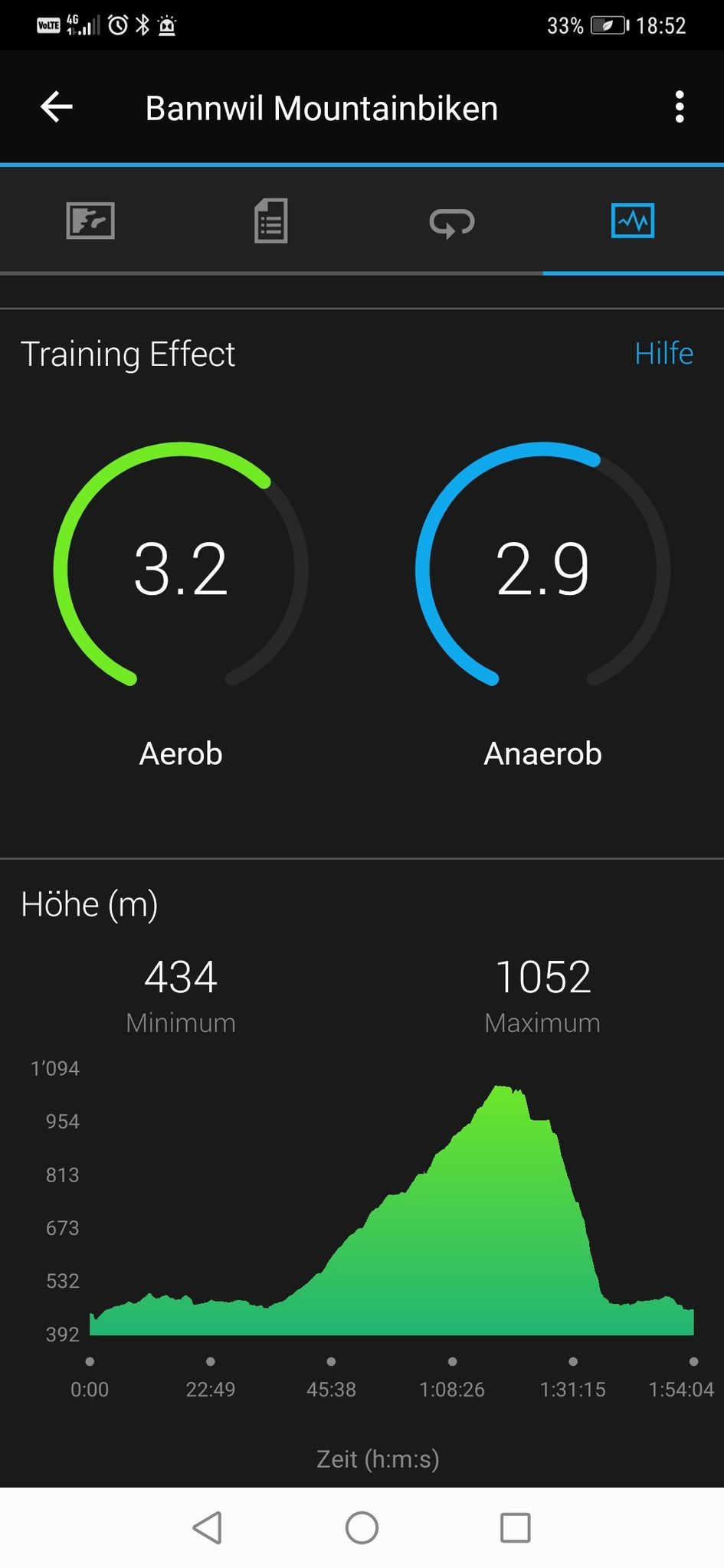Switch to the map overview tab
Image resolution: width=724 pixels, height=1568 pixels.
tap(90, 221)
